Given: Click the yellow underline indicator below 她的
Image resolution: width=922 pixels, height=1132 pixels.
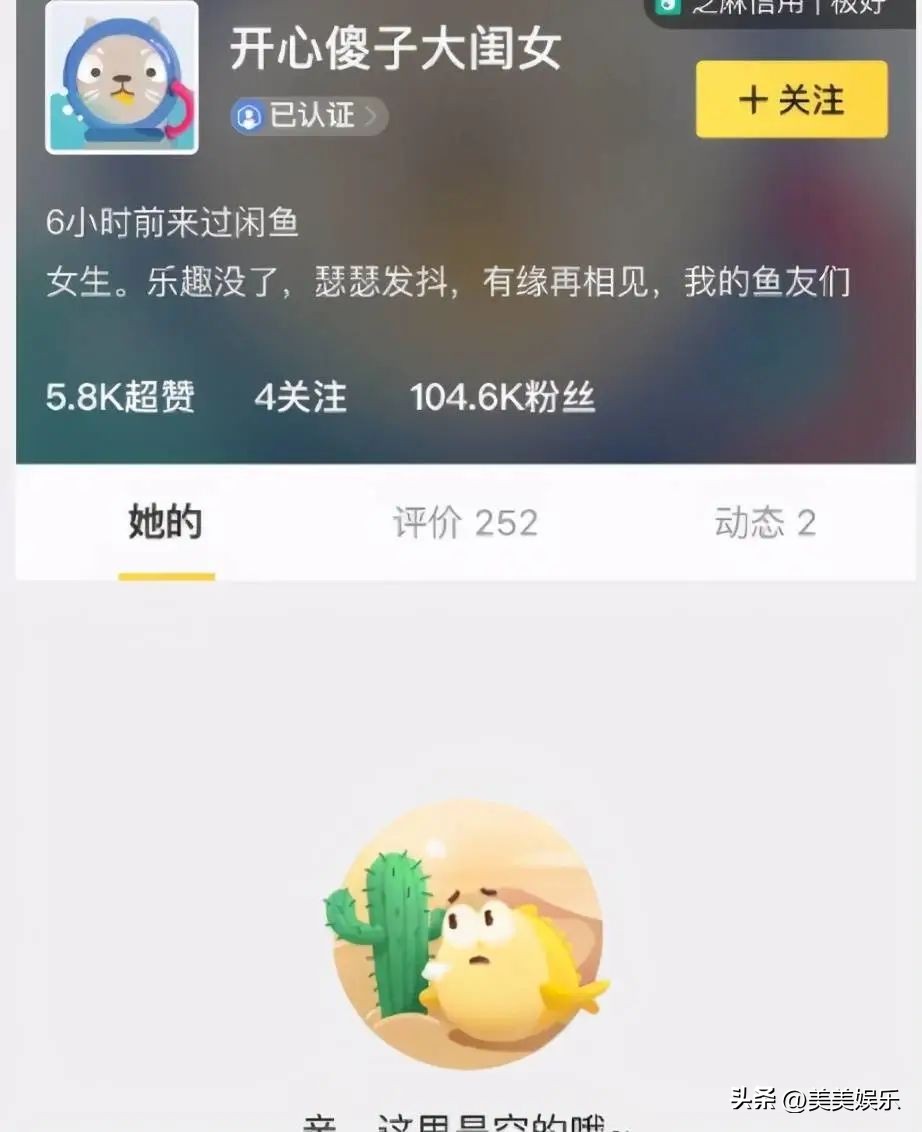Looking at the screenshot, I should click(165, 573).
